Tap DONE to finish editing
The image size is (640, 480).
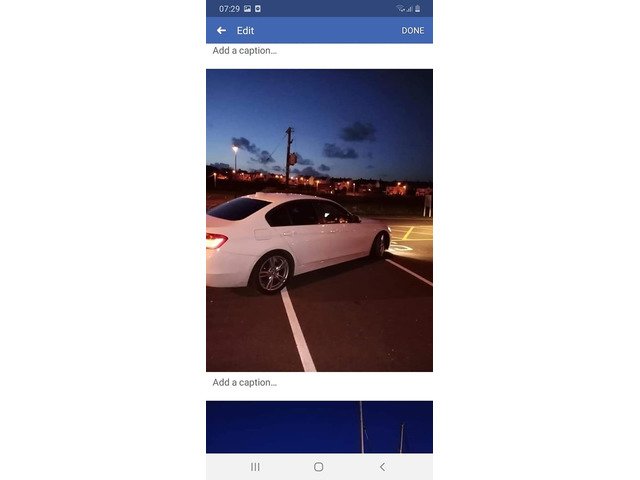click(x=412, y=31)
